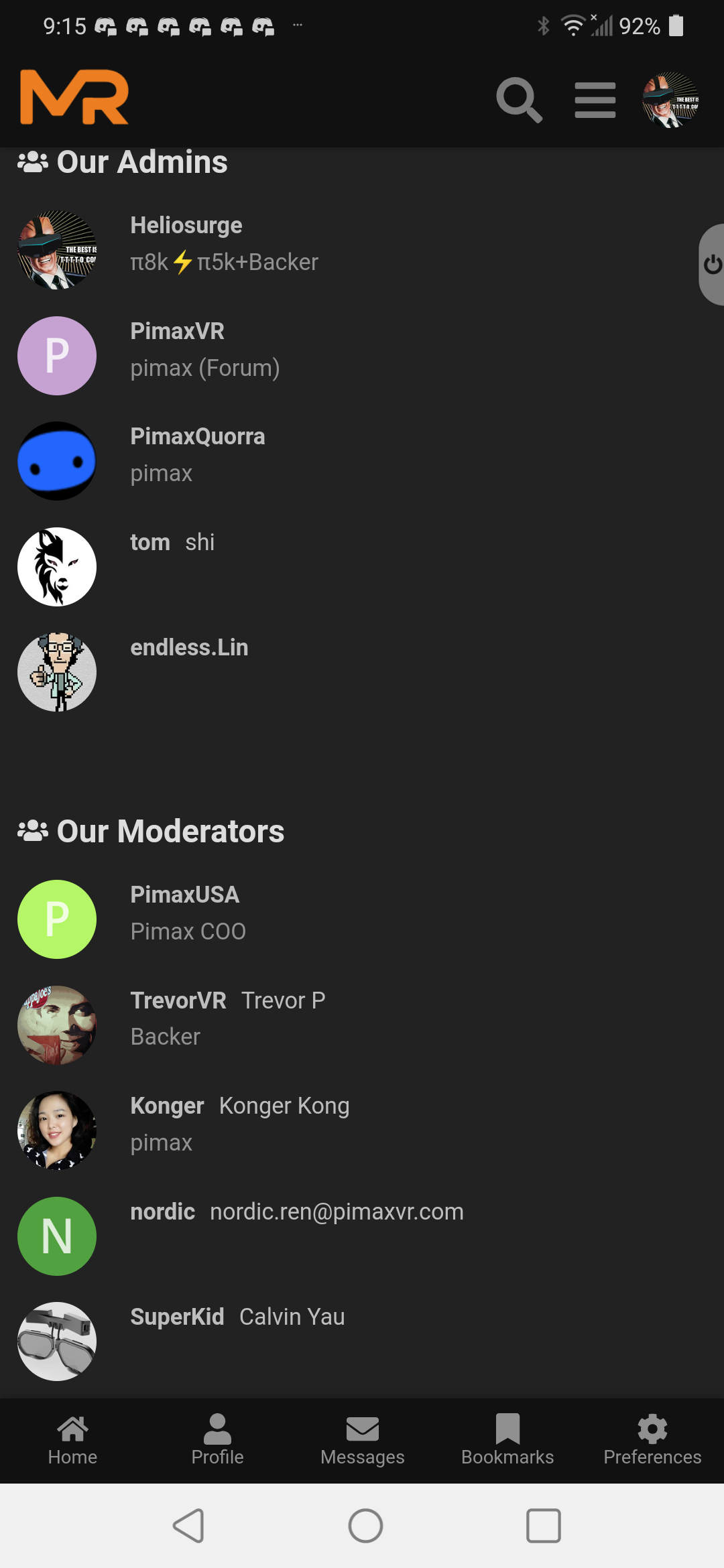The height and width of the screenshot is (1568, 724).
Task: Open your user avatar menu
Action: coord(670,100)
